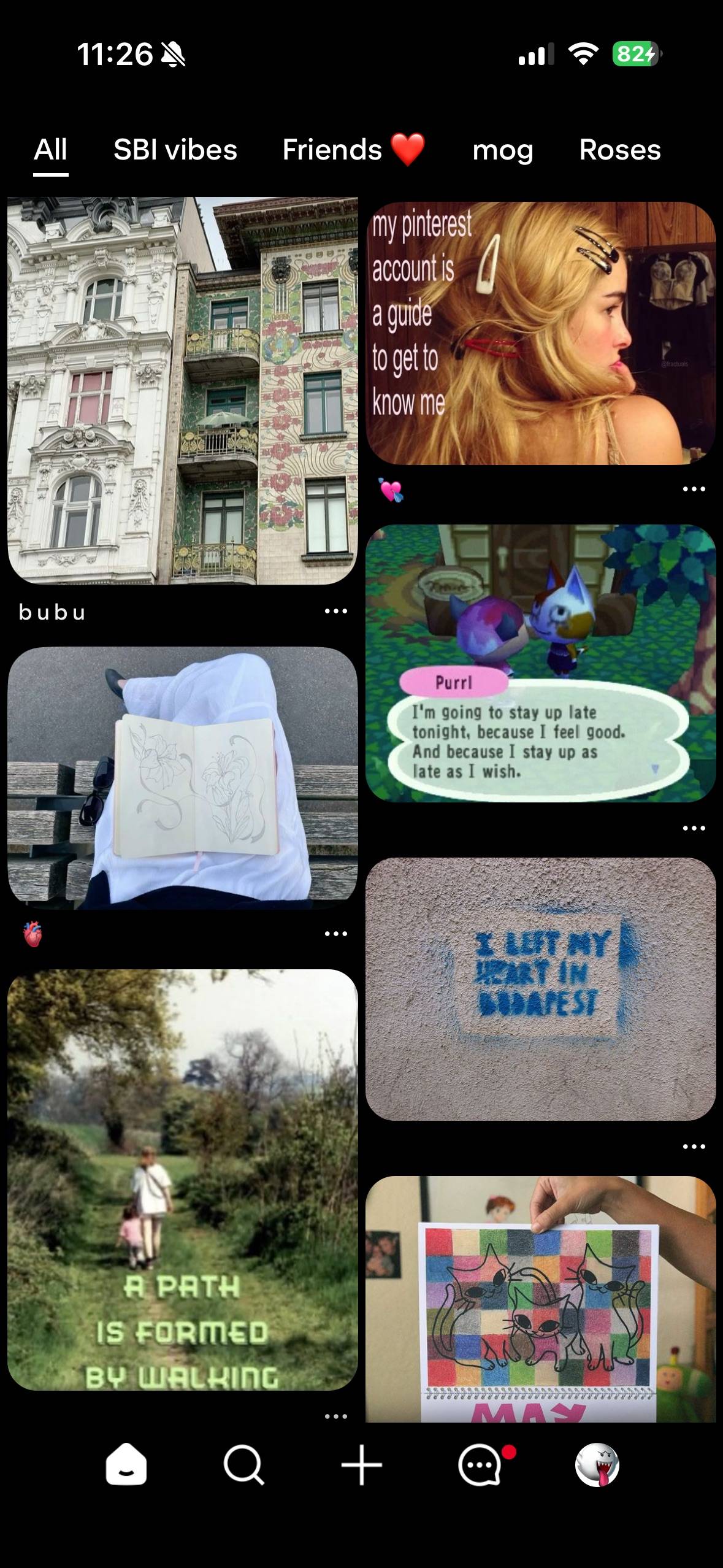The height and width of the screenshot is (1568, 723).
Task: Create a new pin with plus
Action: coord(361,1465)
